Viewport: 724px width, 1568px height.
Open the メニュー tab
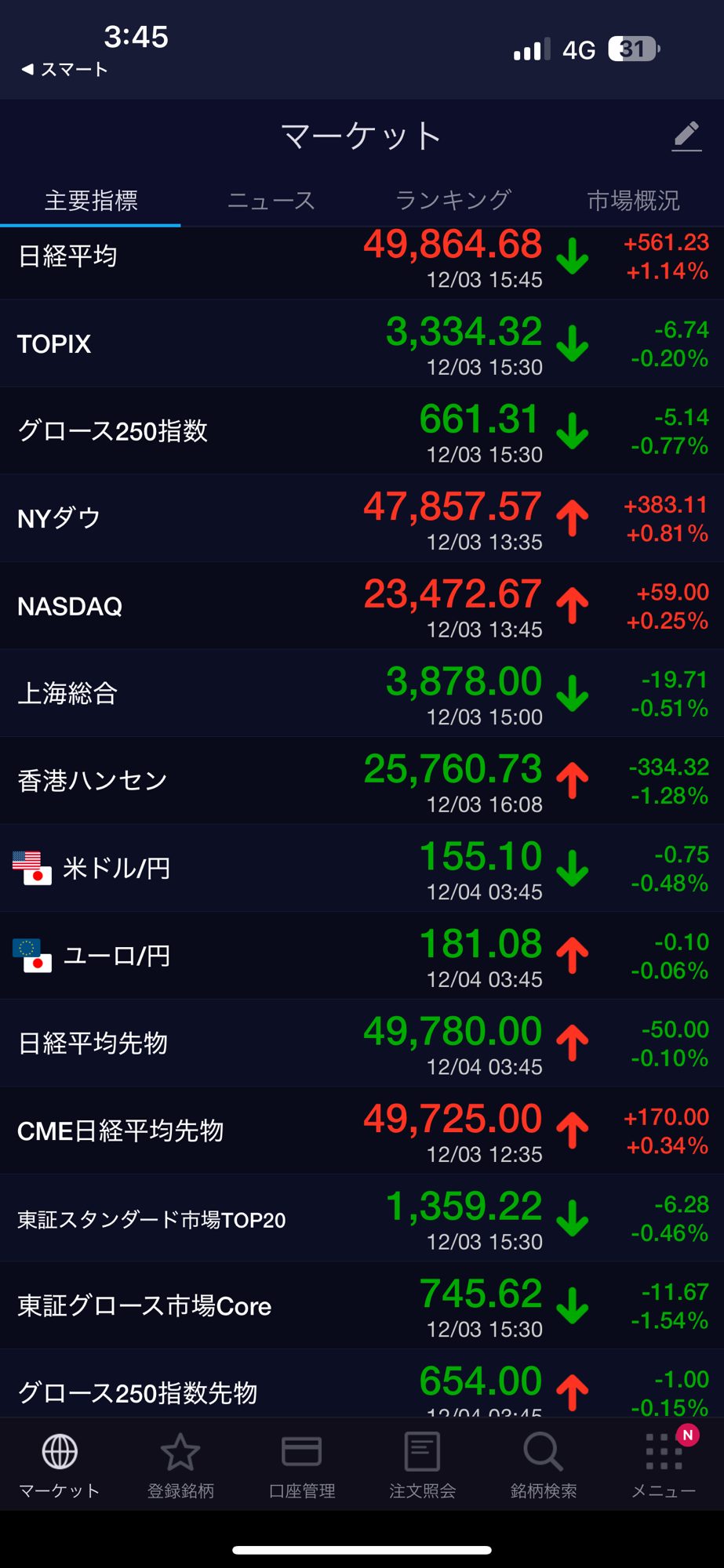(664, 1465)
